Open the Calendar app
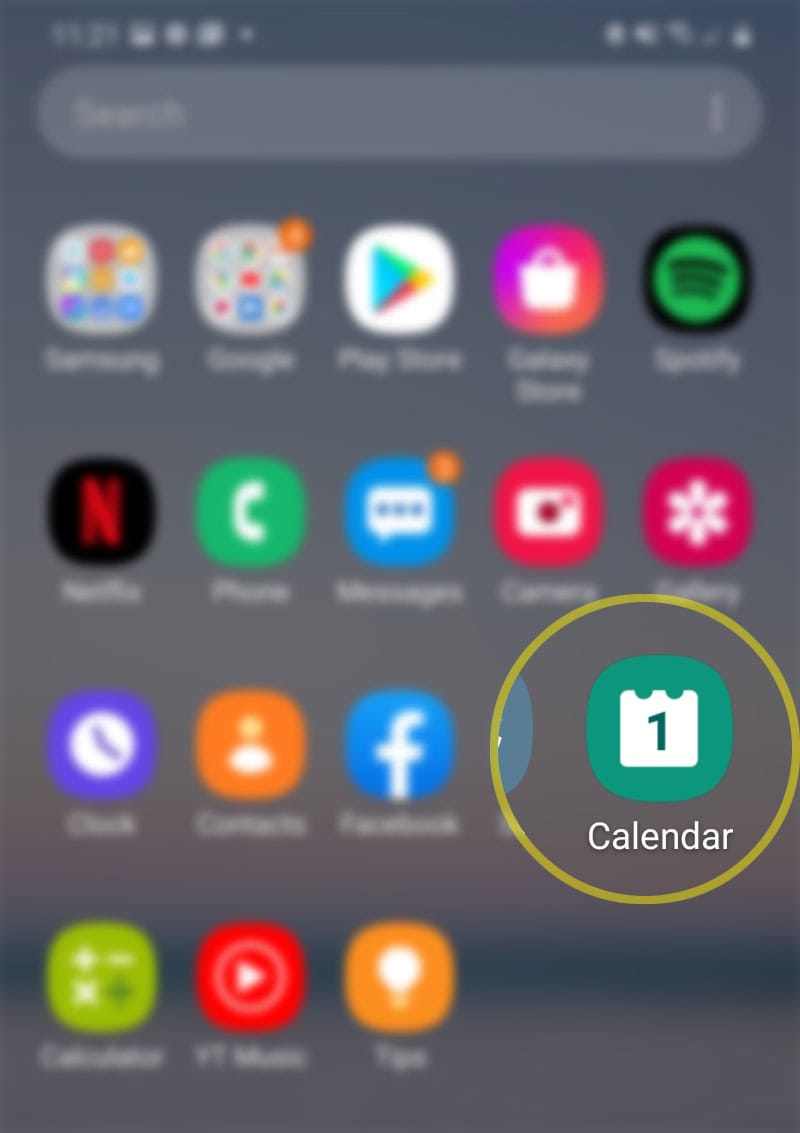800x1133 pixels. click(659, 730)
